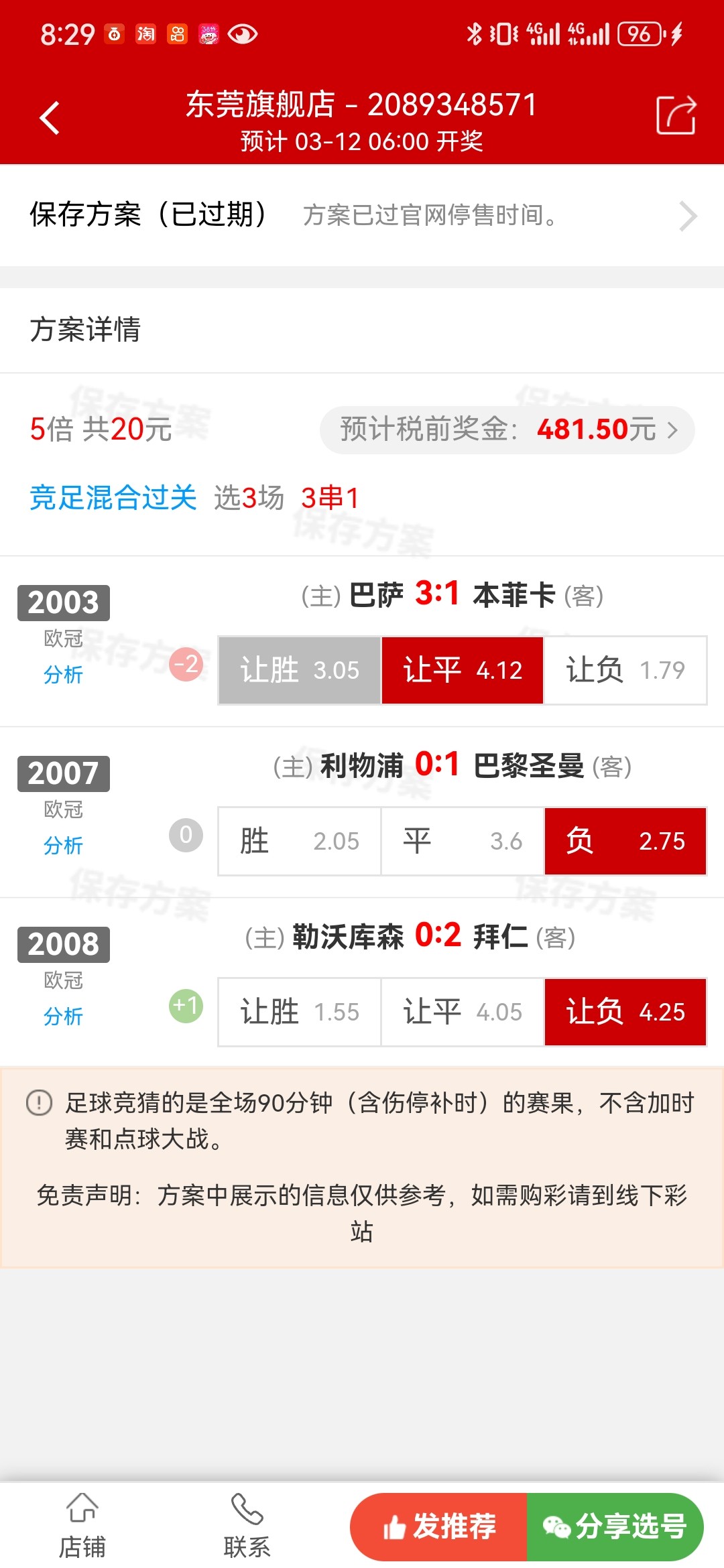Screen dimensions: 724x1568
Task: Open 分析 for match 2008
Action: pyautogui.click(x=63, y=1016)
